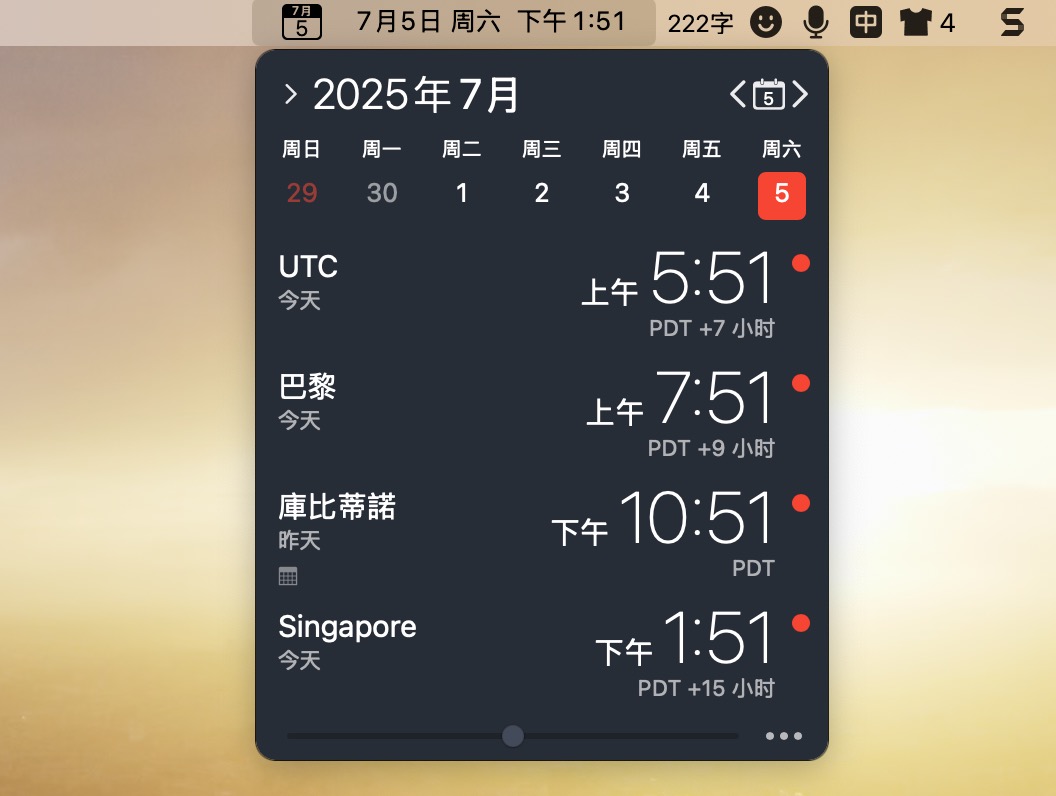Open the Singapore clock row
Viewport: 1056px width, 796px height.
coord(540,650)
